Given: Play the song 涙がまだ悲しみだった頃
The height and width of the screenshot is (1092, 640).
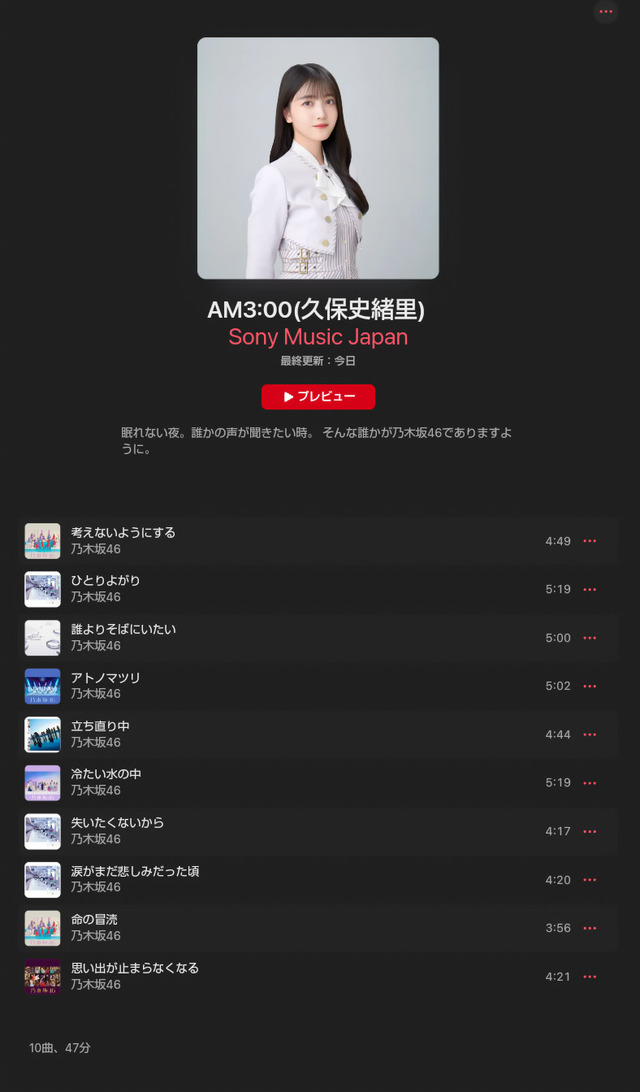Looking at the screenshot, I should (x=318, y=880).
